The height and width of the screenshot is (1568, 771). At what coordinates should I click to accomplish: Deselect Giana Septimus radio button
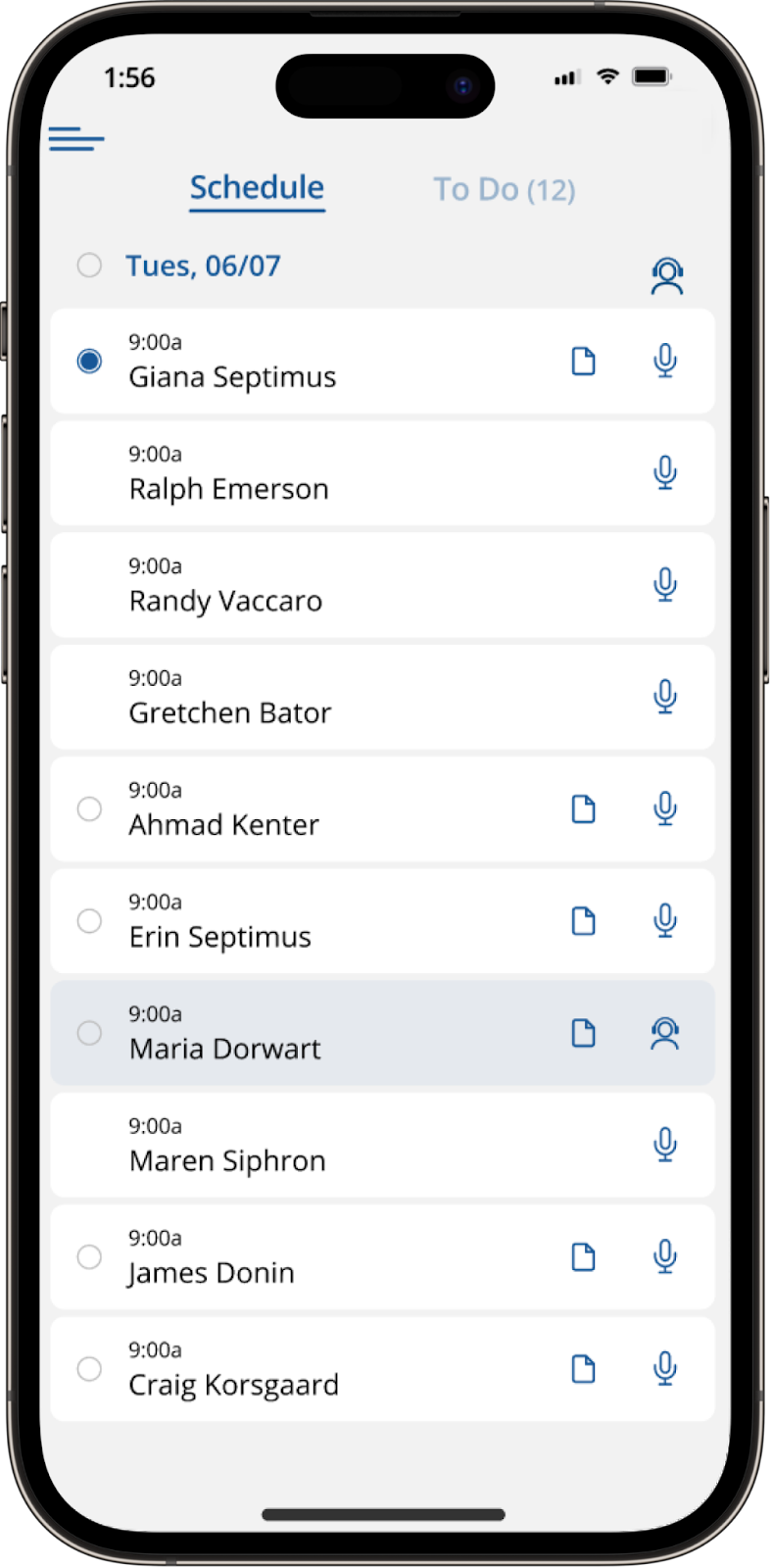point(89,361)
